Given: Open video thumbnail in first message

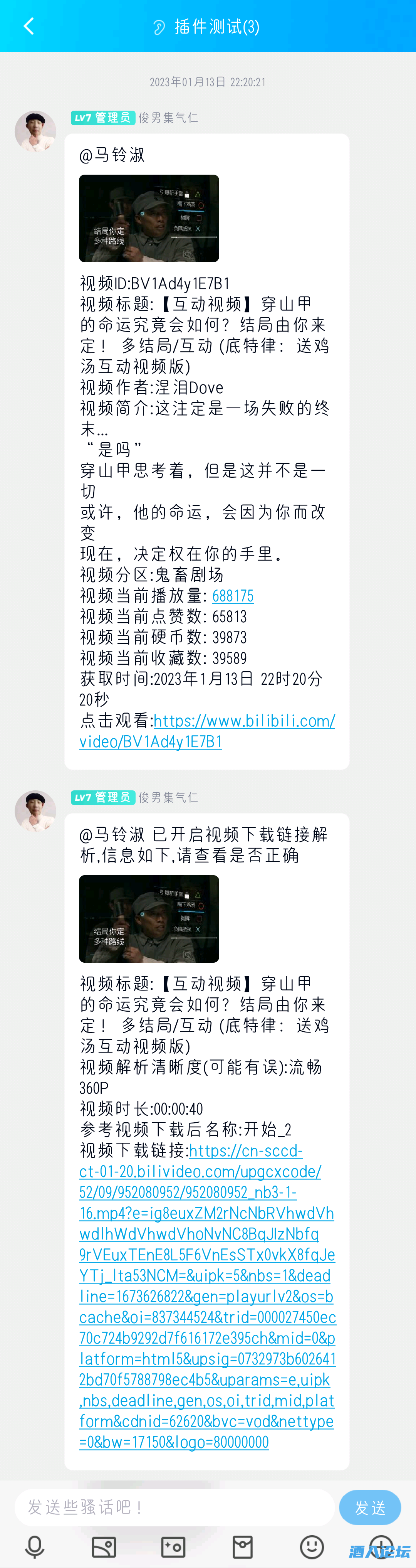Looking at the screenshot, I should [x=149, y=219].
